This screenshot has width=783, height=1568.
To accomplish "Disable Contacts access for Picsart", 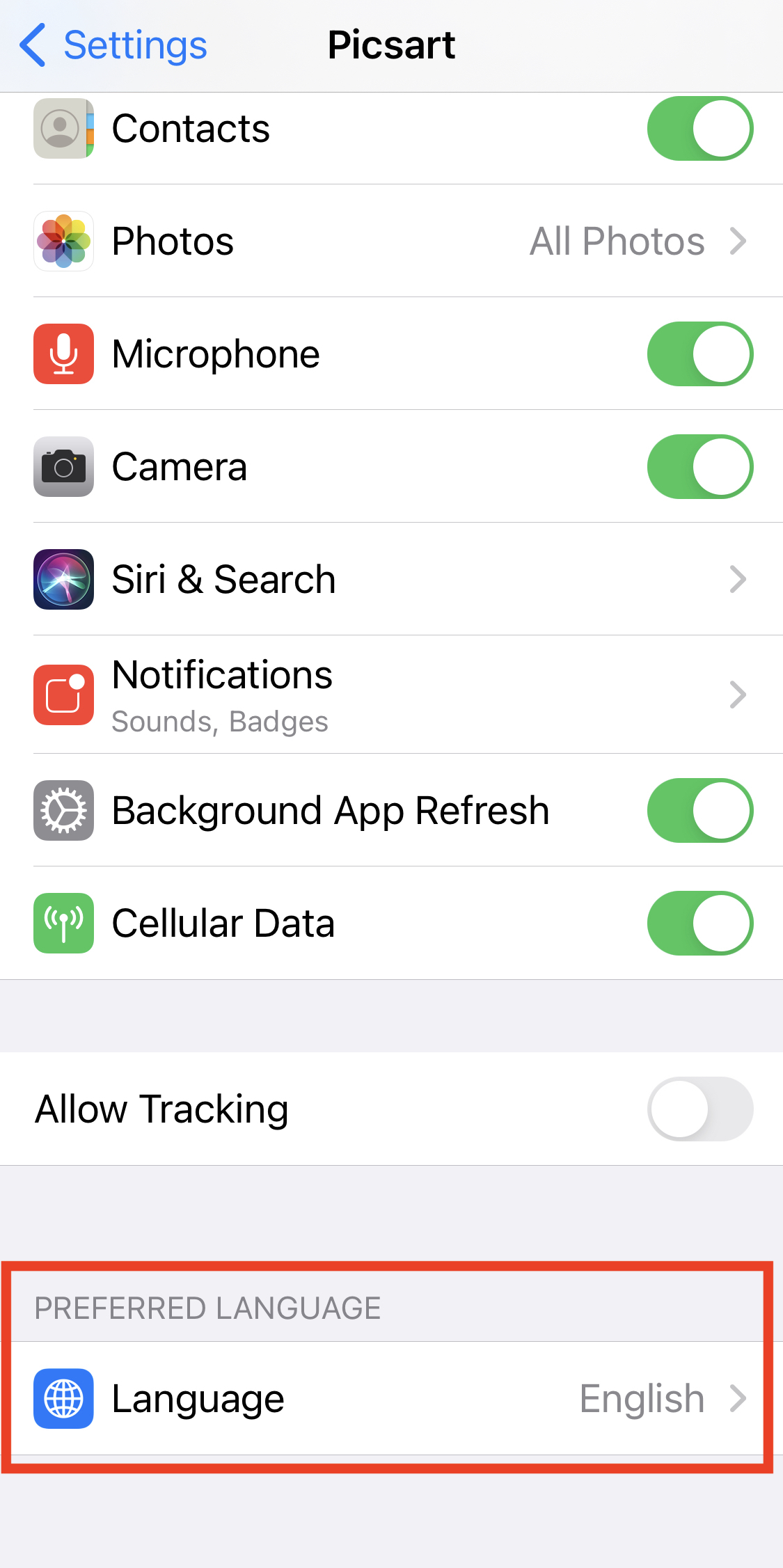I will click(699, 129).
